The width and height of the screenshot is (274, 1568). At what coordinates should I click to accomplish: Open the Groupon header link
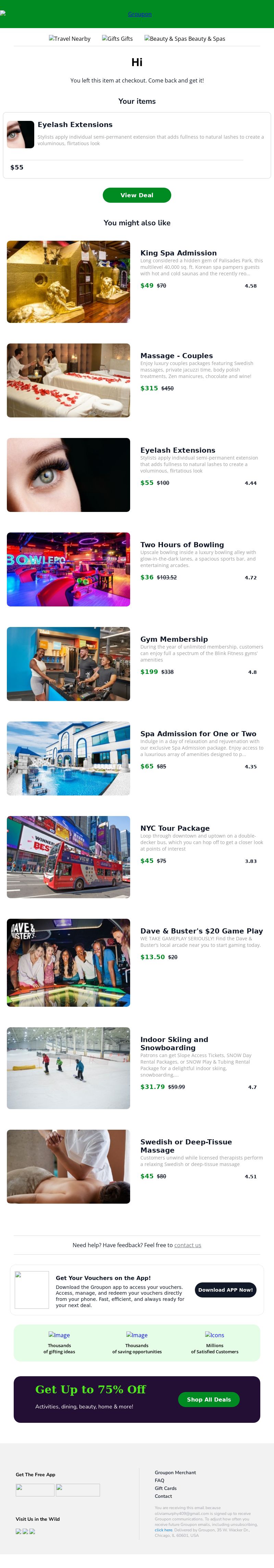pos(139,14)
